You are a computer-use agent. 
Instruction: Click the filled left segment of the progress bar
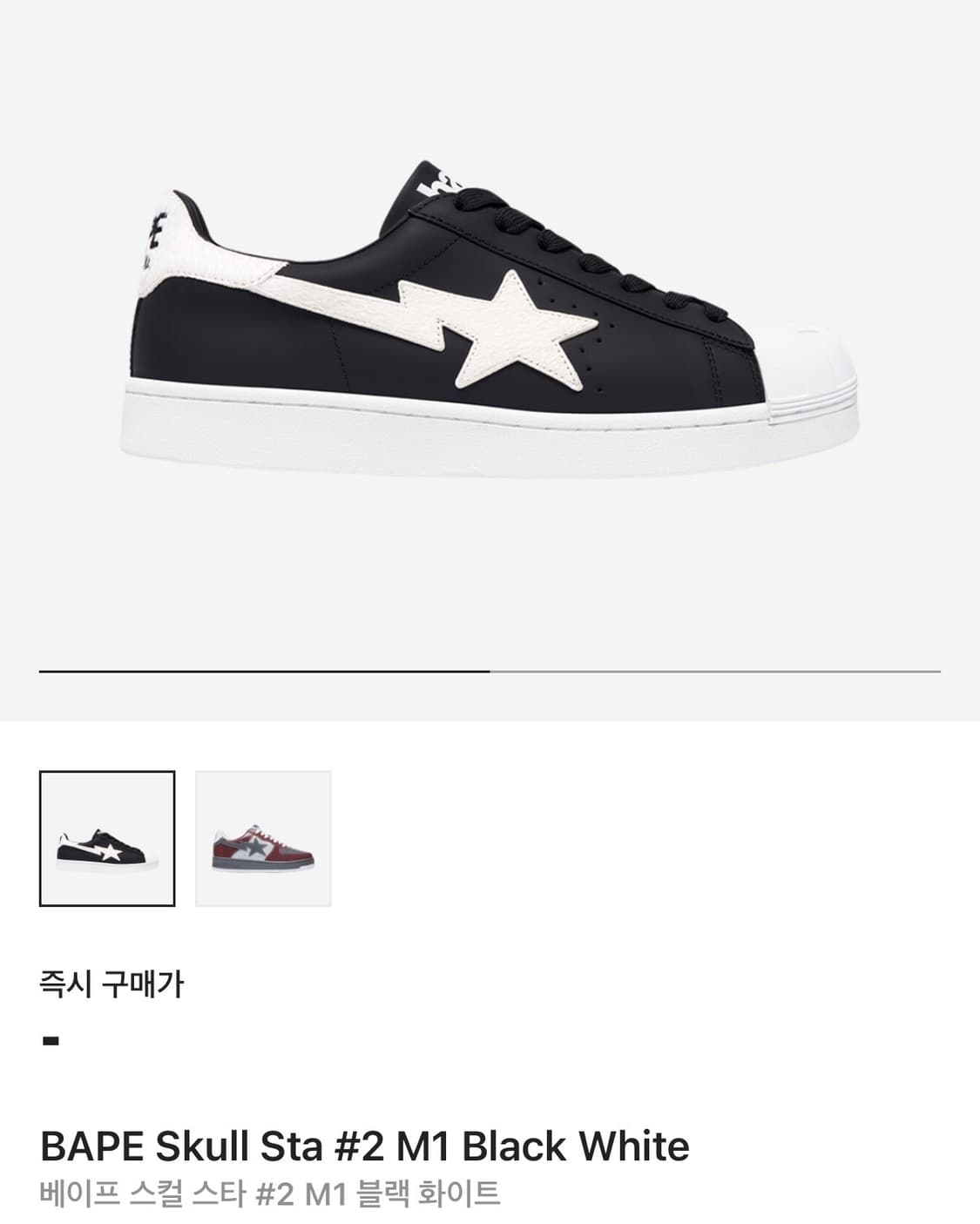coord(261,671)
